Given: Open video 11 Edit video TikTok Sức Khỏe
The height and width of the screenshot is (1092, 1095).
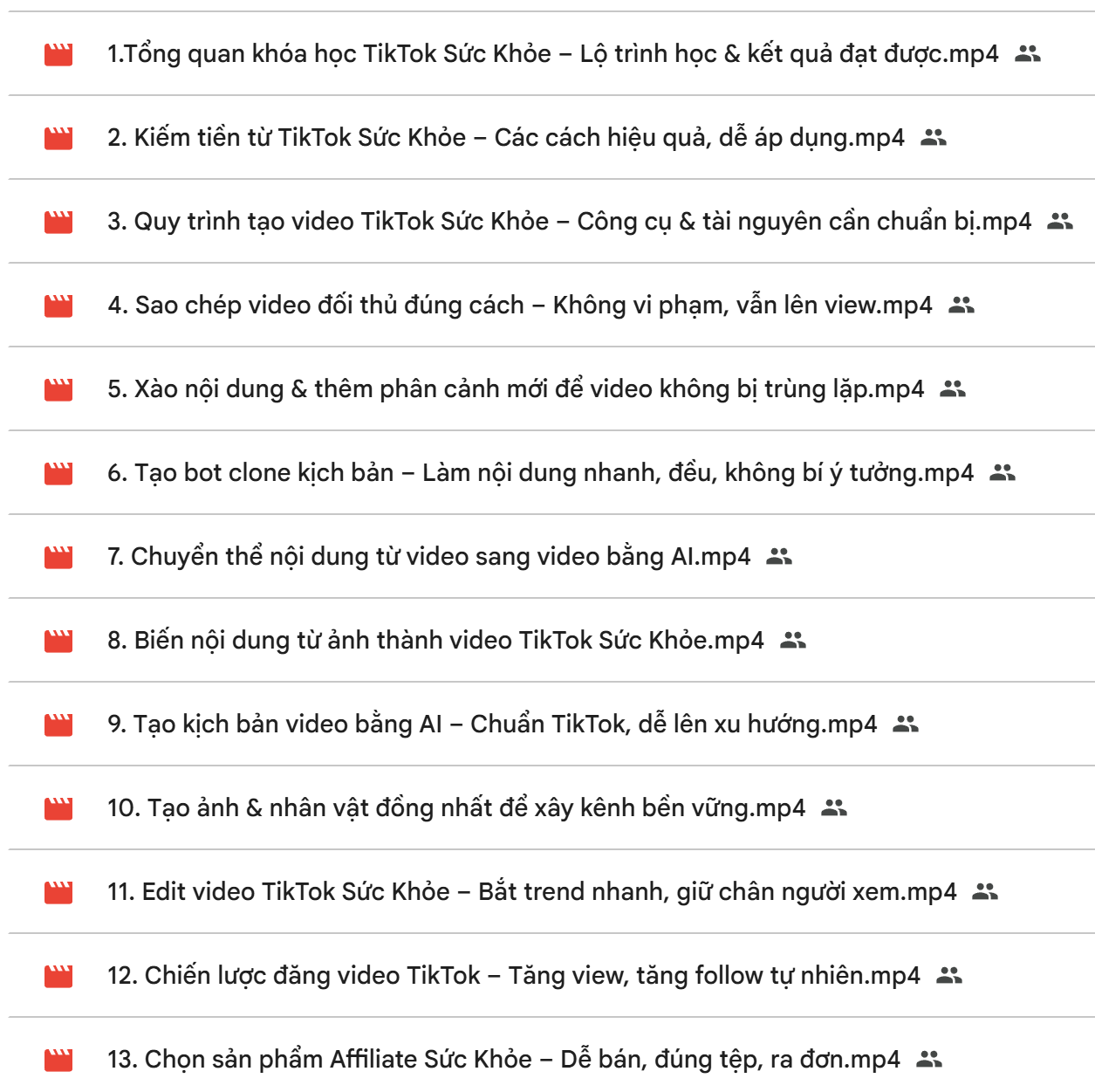Looking at the screenshot, I should 531,892.
